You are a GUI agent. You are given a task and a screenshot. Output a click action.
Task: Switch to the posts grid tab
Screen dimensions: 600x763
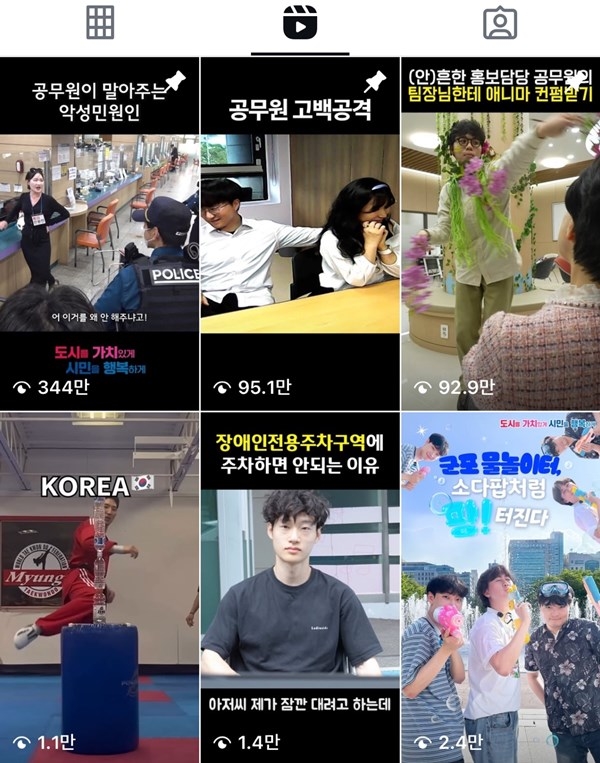(100, 22)
